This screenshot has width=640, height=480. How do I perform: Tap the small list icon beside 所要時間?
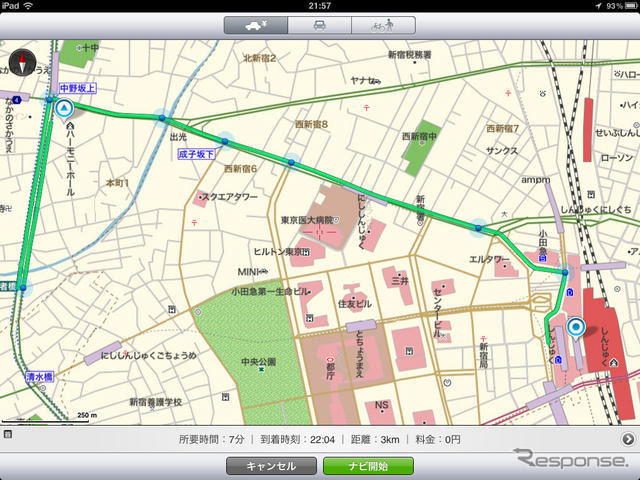[x=8, y=436]
